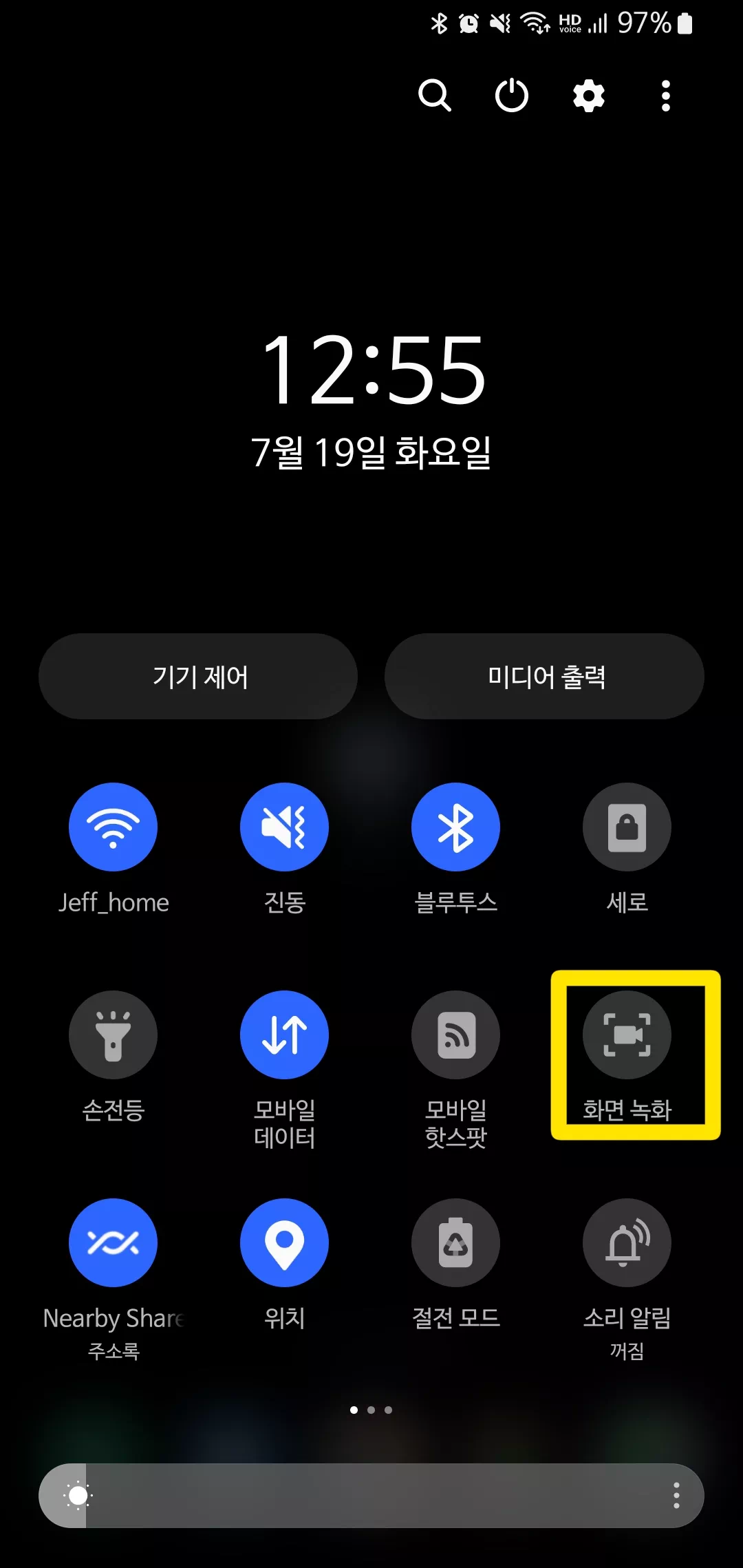
Task: Open the search icon in quick settings
Action: pos(436,96)
